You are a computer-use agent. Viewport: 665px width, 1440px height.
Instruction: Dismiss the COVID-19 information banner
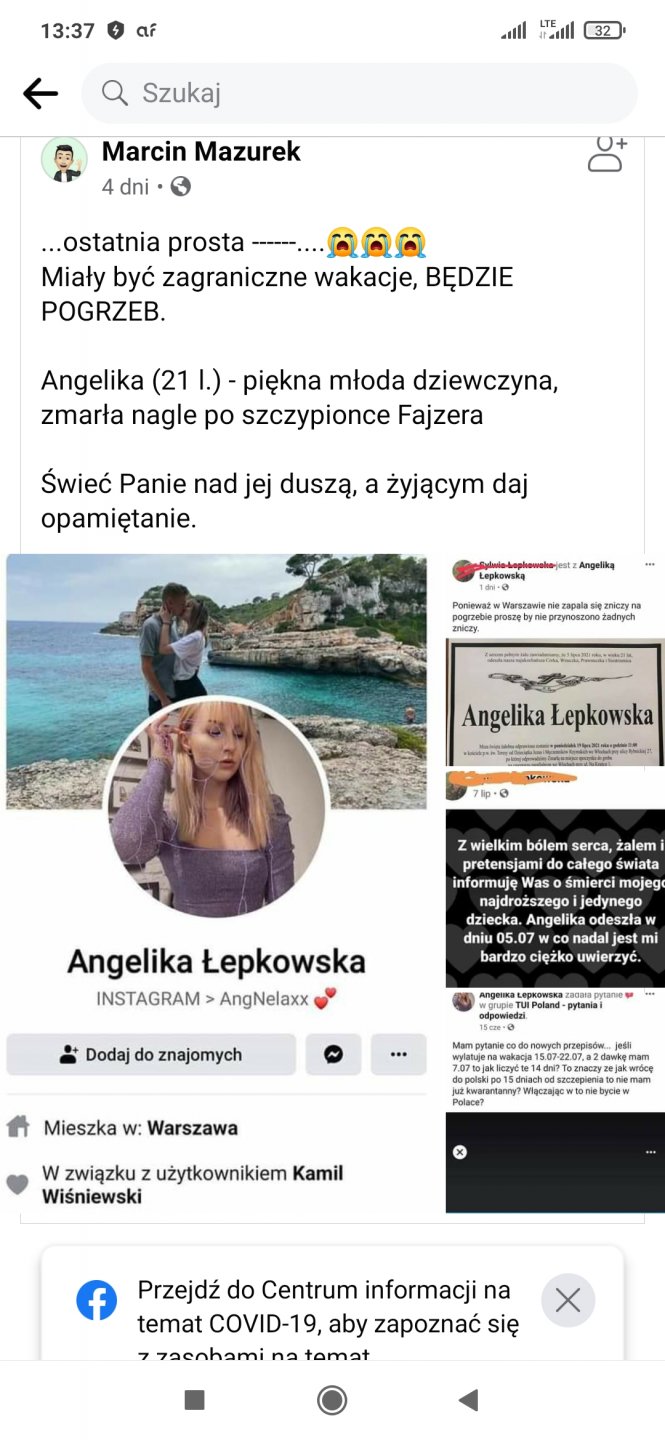(x=568, y=1300)
